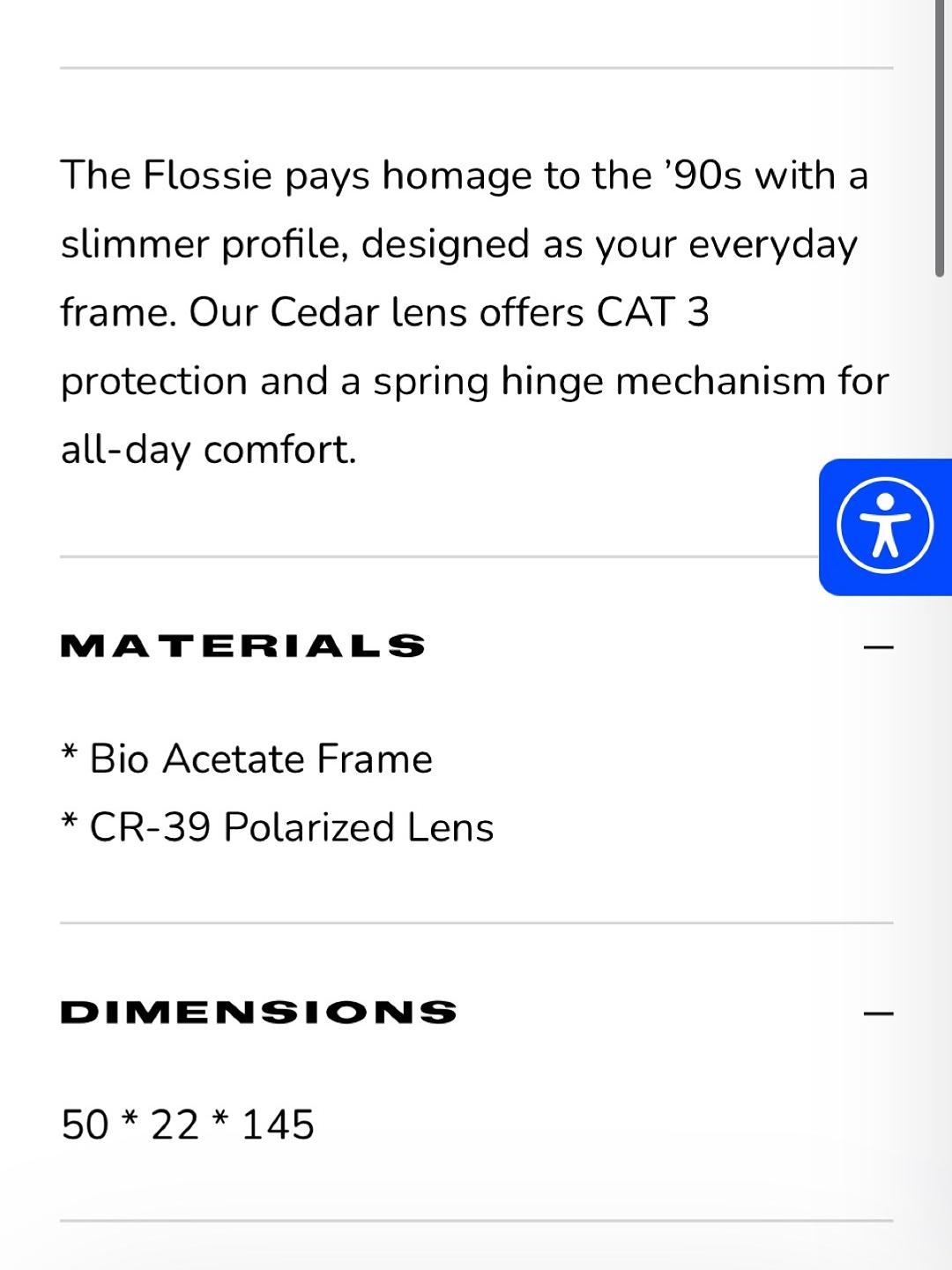Viewport: 952px width, 1270px height.
Task: Open the accessibility options widget
Action: 885,527
